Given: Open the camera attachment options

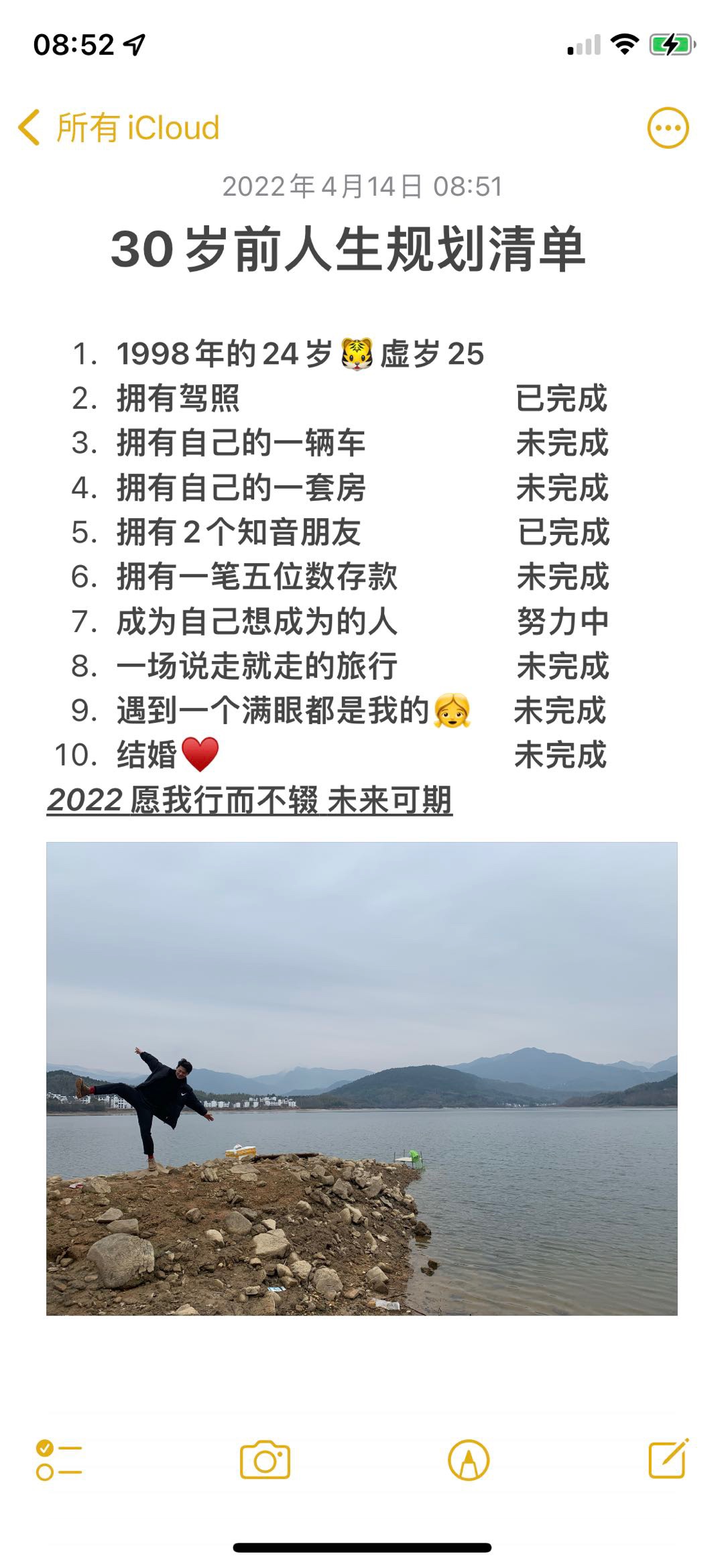Looking at the screenshot, I should [265, 1460].
